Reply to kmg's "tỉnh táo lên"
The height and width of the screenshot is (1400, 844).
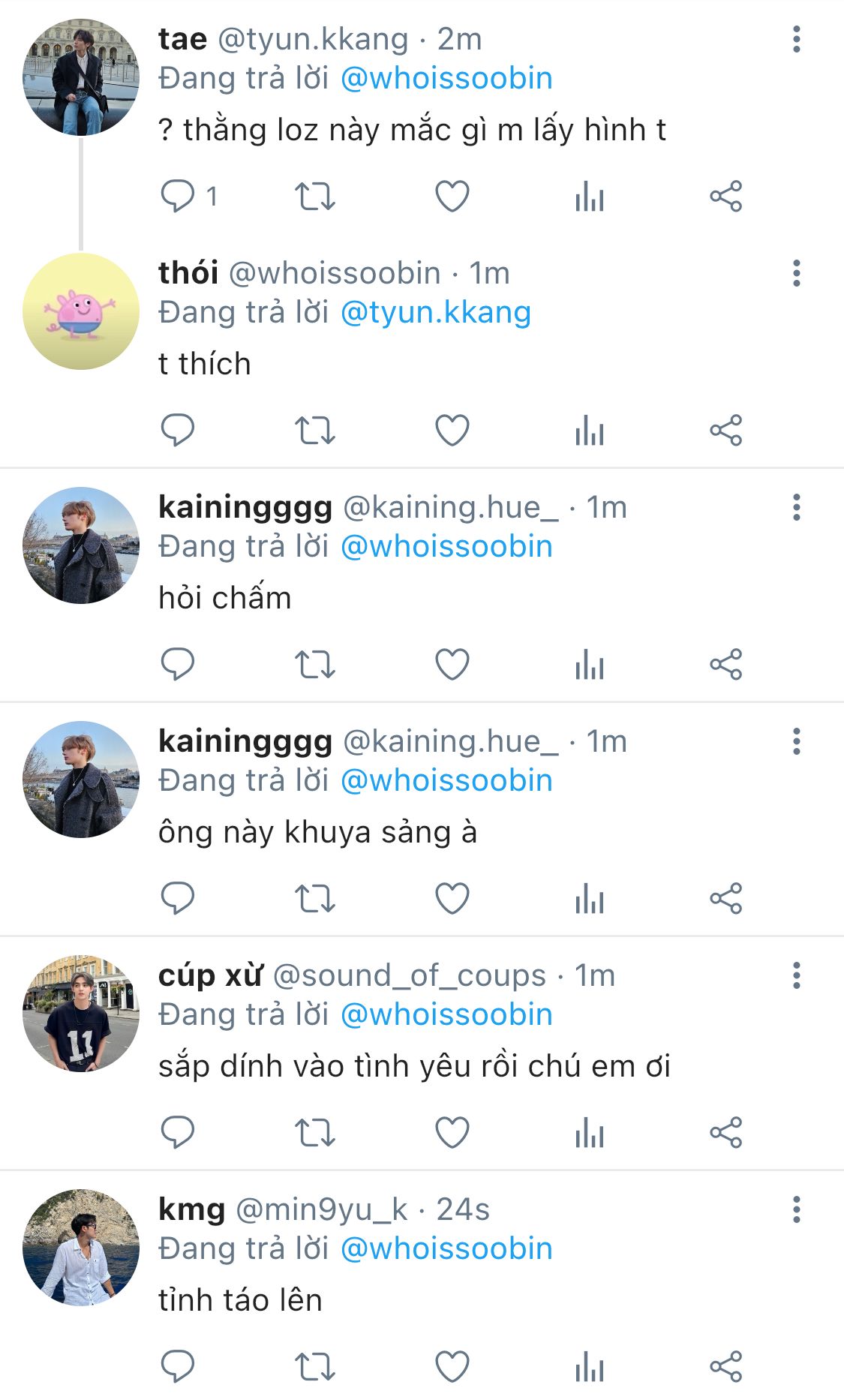(x=178, y=1367)
